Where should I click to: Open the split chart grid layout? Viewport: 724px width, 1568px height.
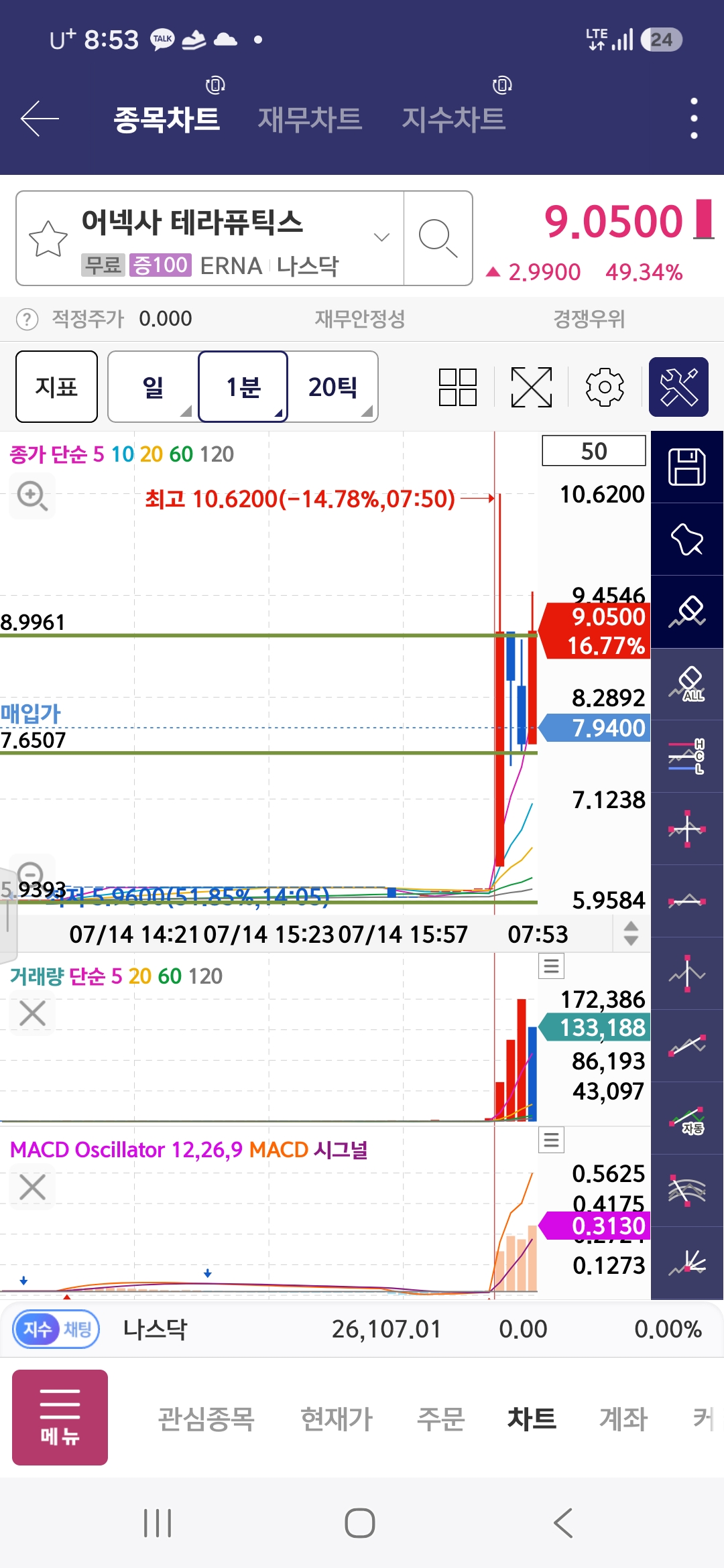458,387
